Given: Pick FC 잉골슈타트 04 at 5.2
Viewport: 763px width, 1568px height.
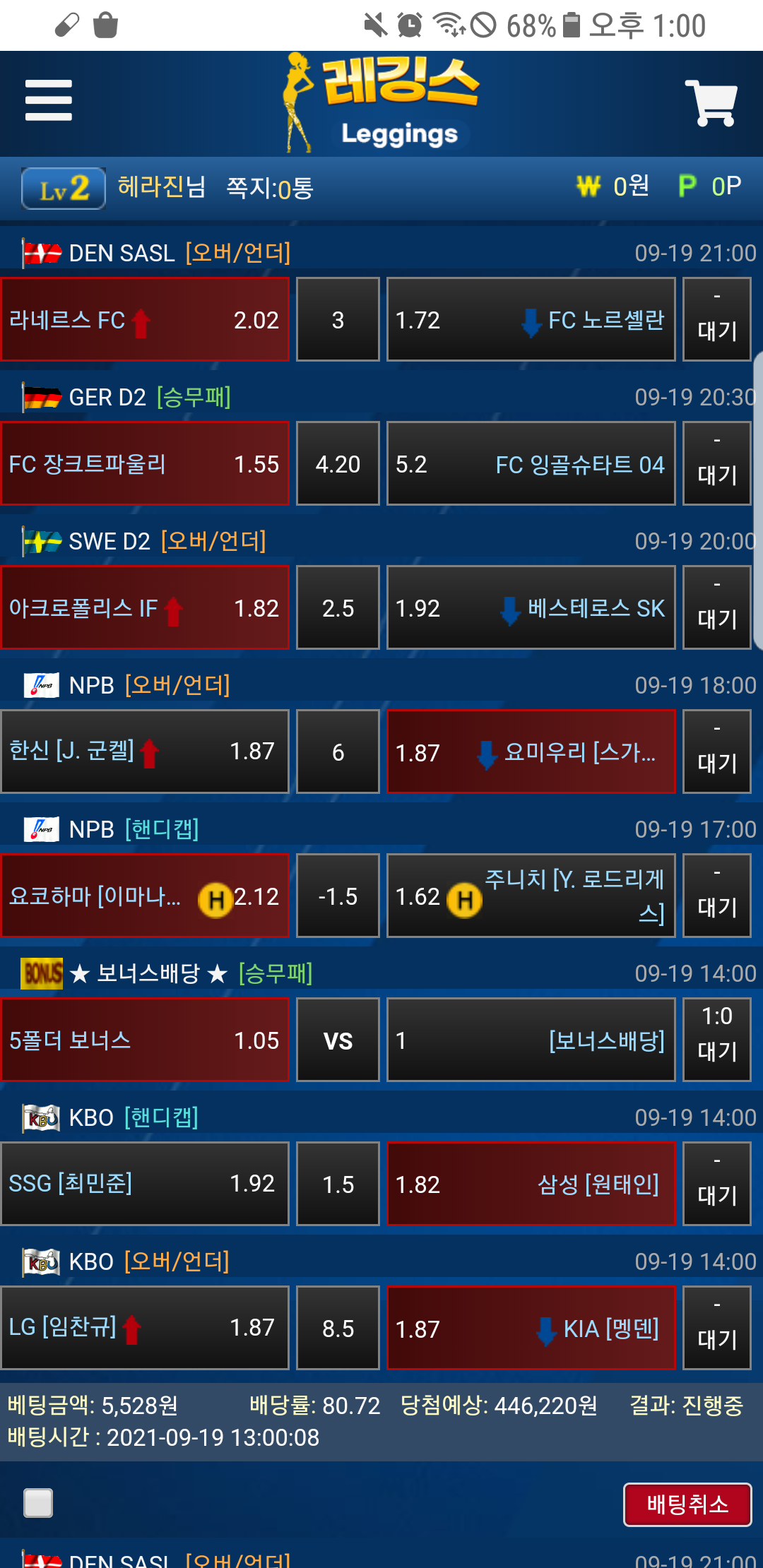Looking at the screenshot, I should click(x=531, y=464).
